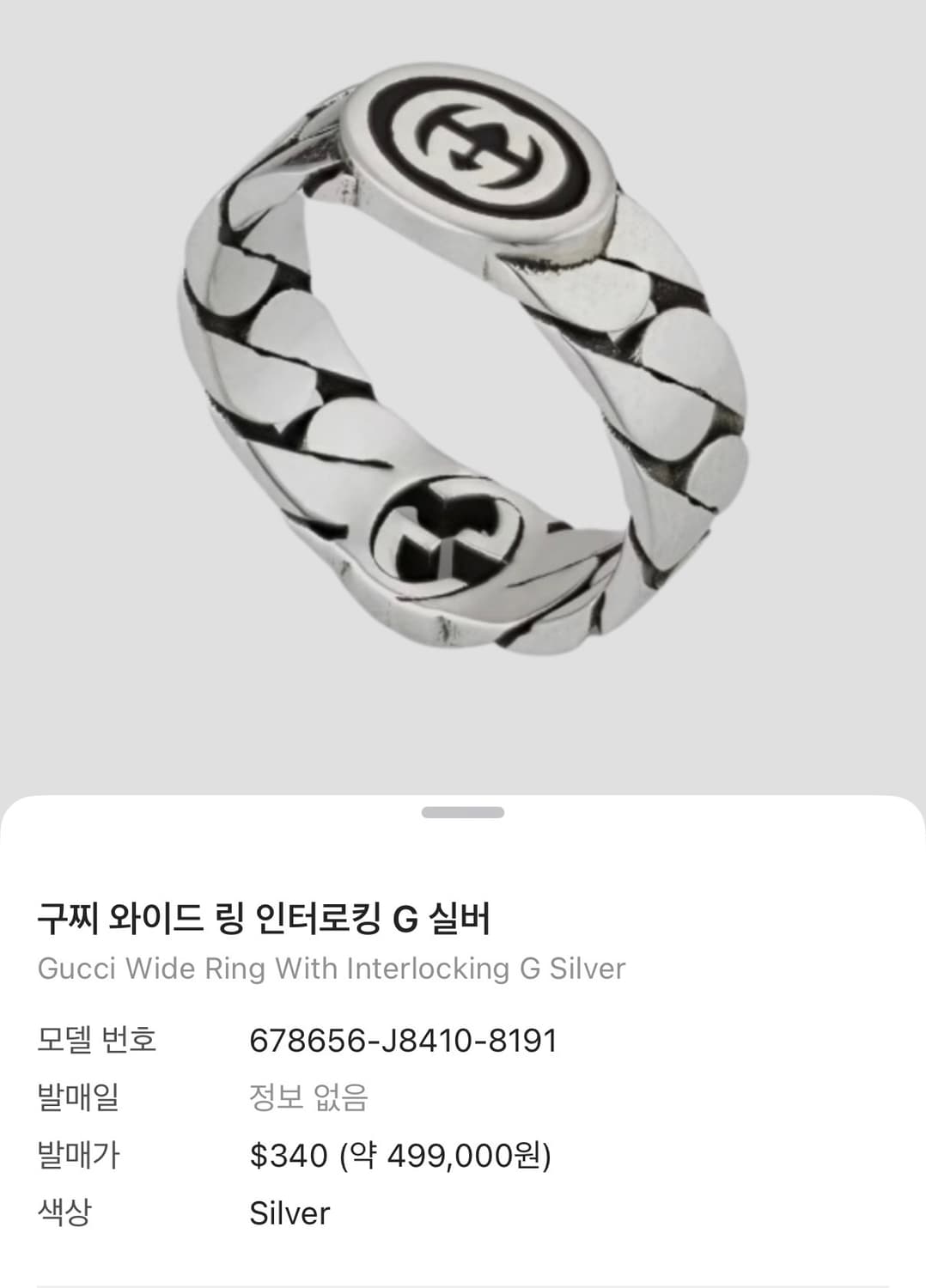
Task: Tap the 색상 row
Action: pos(65,1214)
